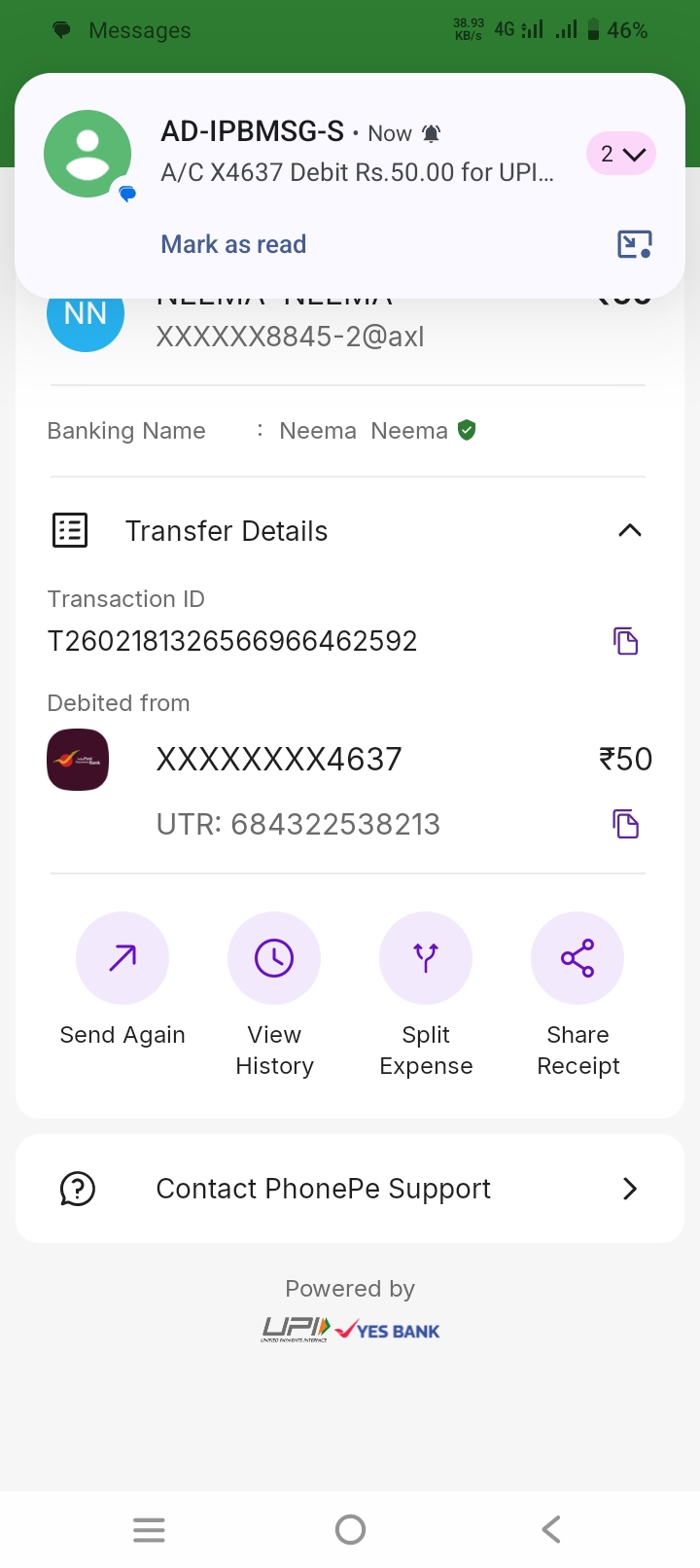700x1568 pixels.
Task: Mark the AD-IPBMSG-S notification as read
Action: click(233, 244)
